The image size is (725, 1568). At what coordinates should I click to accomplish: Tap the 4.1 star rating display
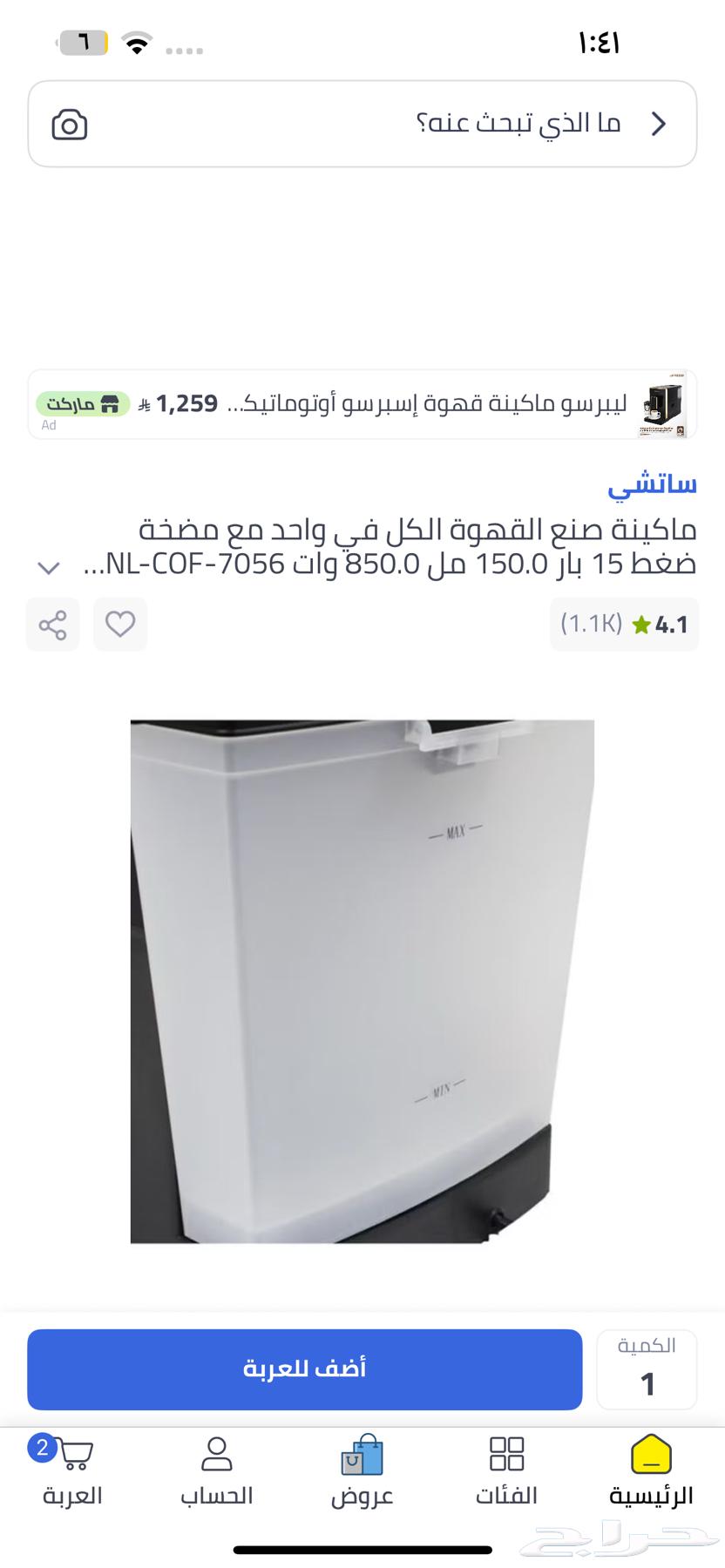pos(624,624)
